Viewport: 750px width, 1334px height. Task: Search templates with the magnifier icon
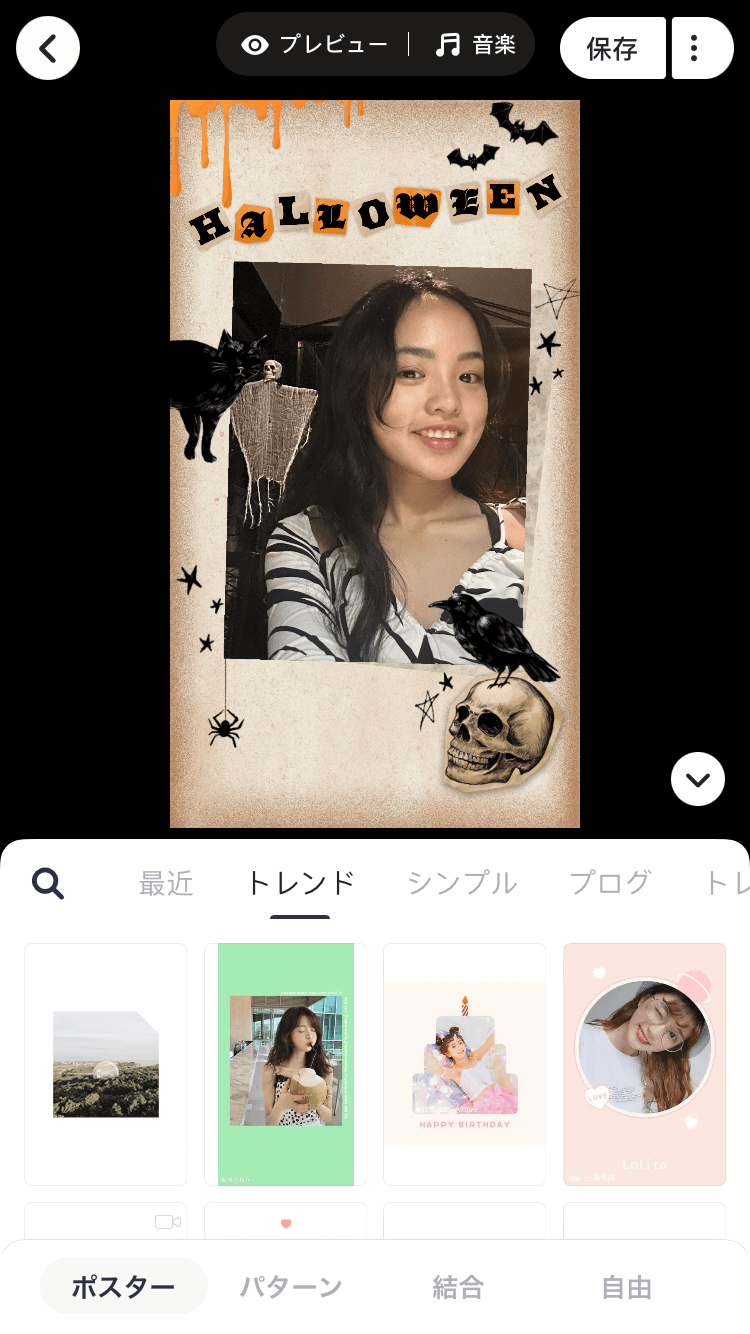48,883
